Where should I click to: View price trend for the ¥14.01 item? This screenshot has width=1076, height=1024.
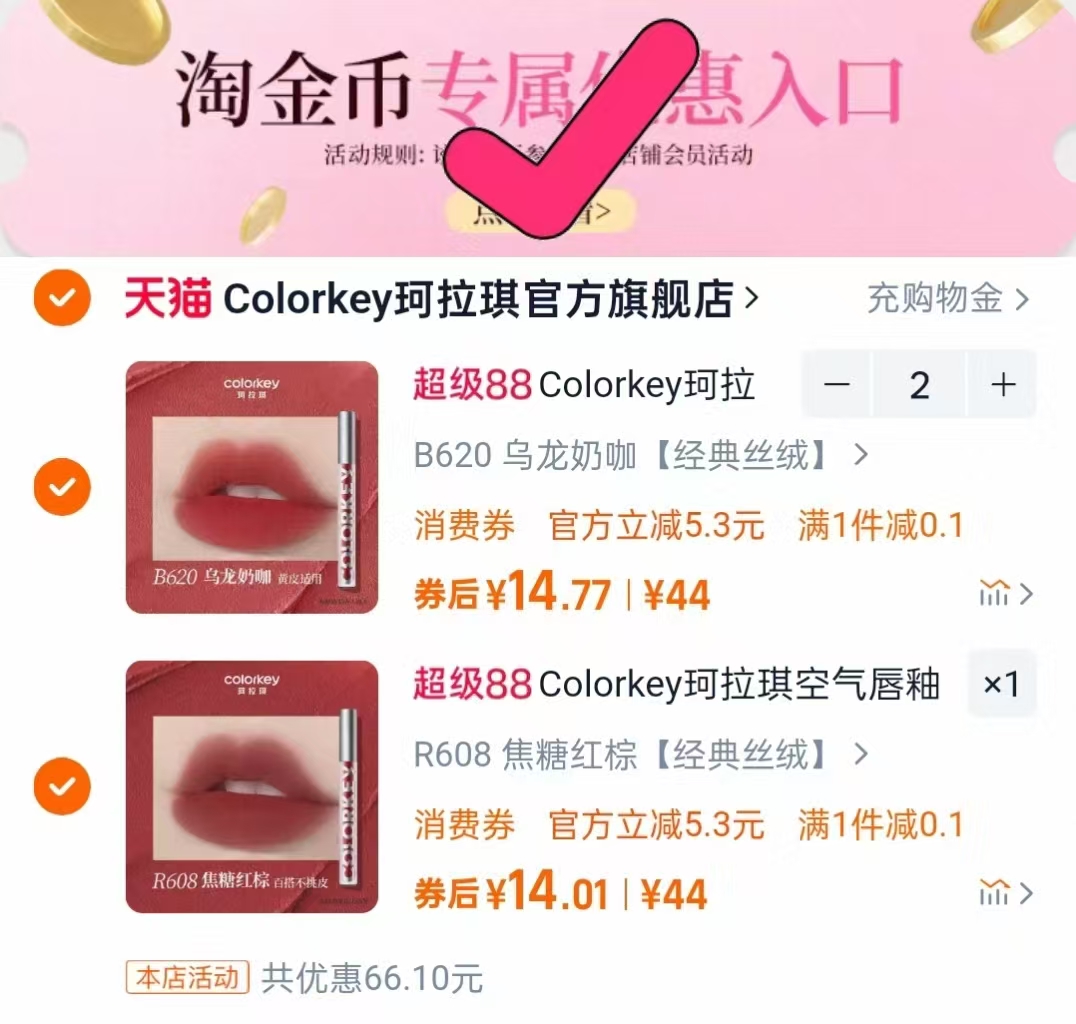click(1005, 893)
